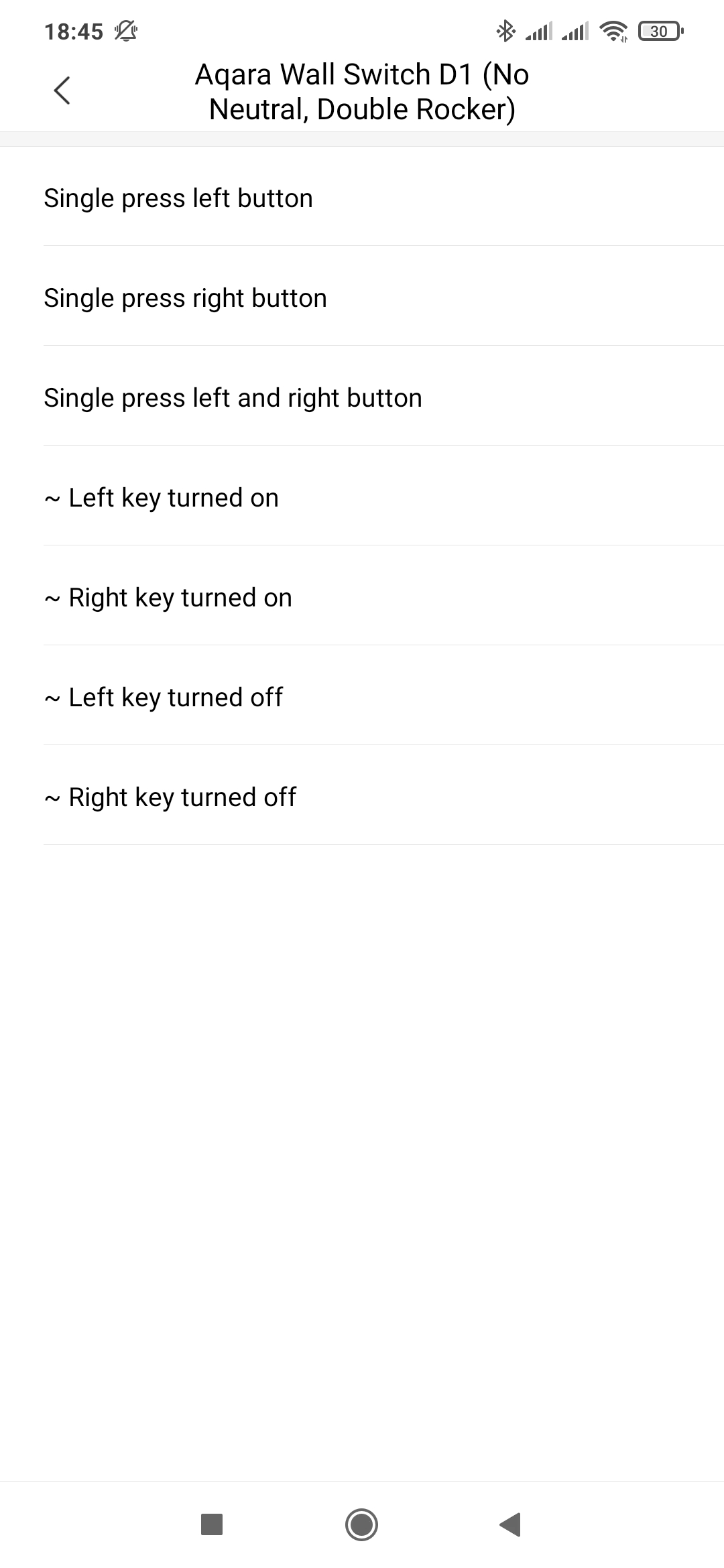Pick Single press left and right button

pyautogui.click(x=362, y=397)
